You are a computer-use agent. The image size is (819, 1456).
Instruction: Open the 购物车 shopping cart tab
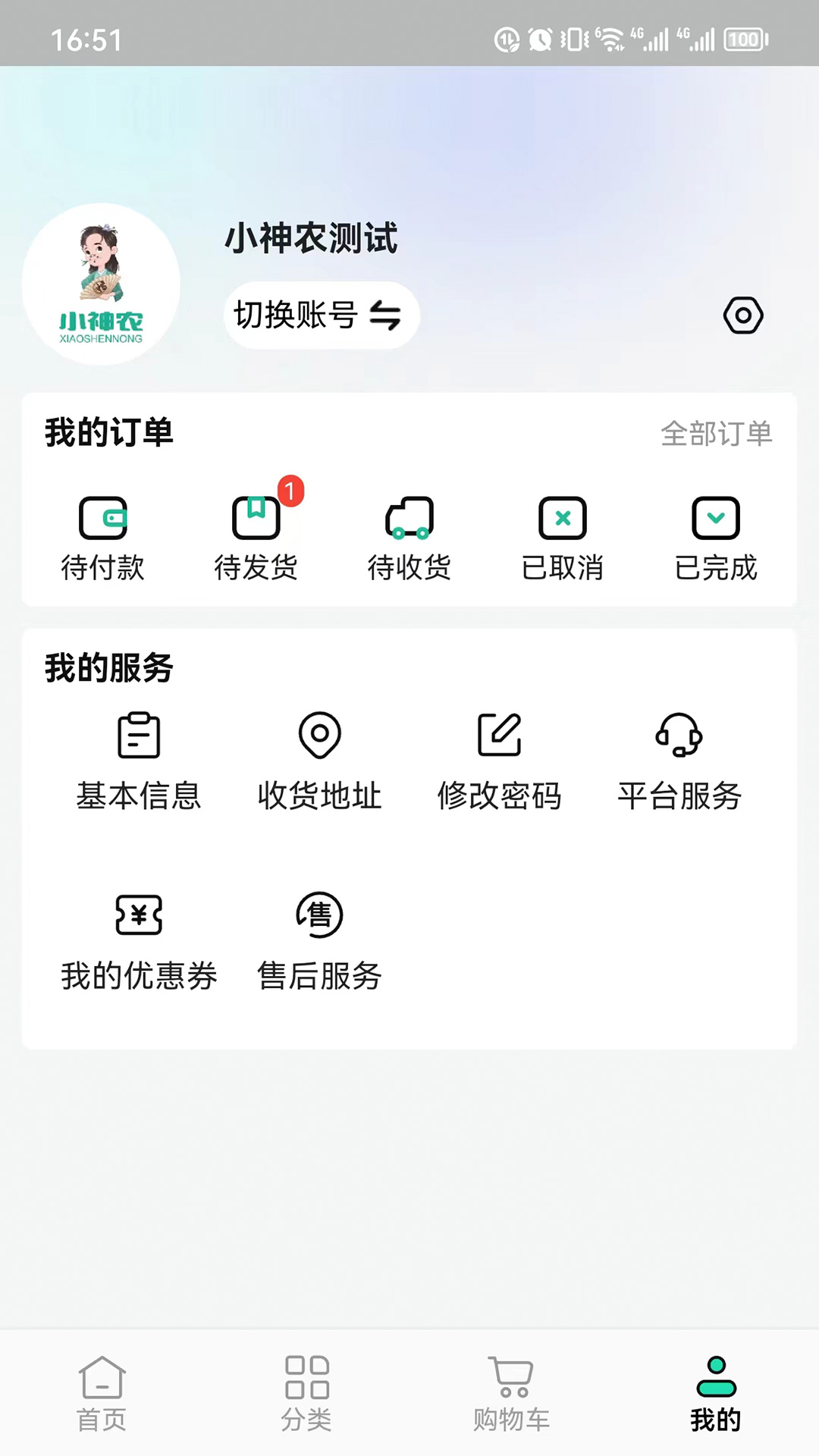(511, 1394)
